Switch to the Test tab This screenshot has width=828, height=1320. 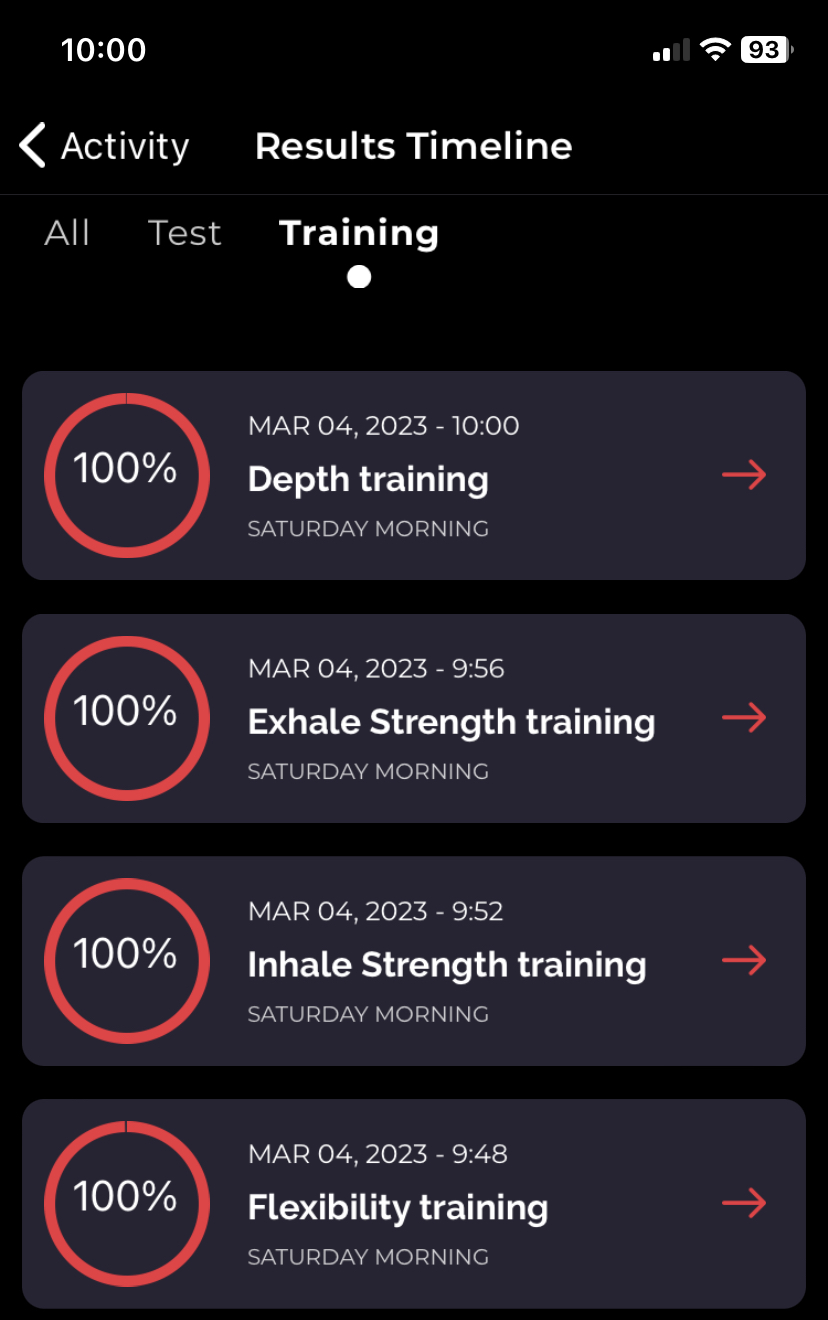pyautogui.click(x=184, y=233)
